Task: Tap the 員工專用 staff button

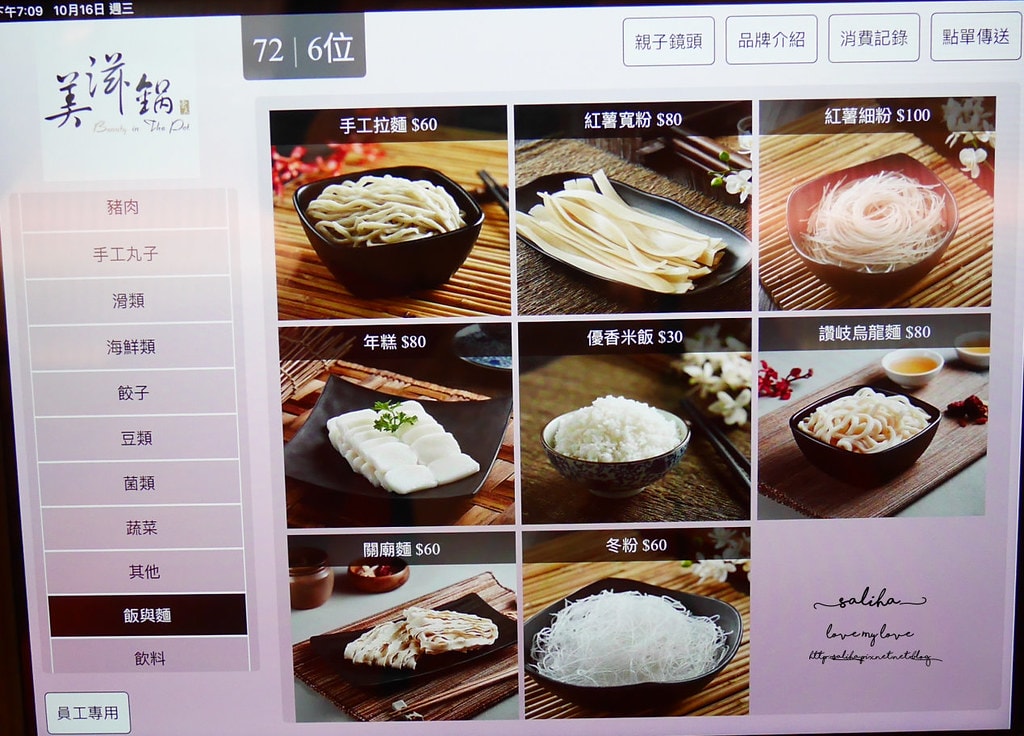Action: pos(87,713)
